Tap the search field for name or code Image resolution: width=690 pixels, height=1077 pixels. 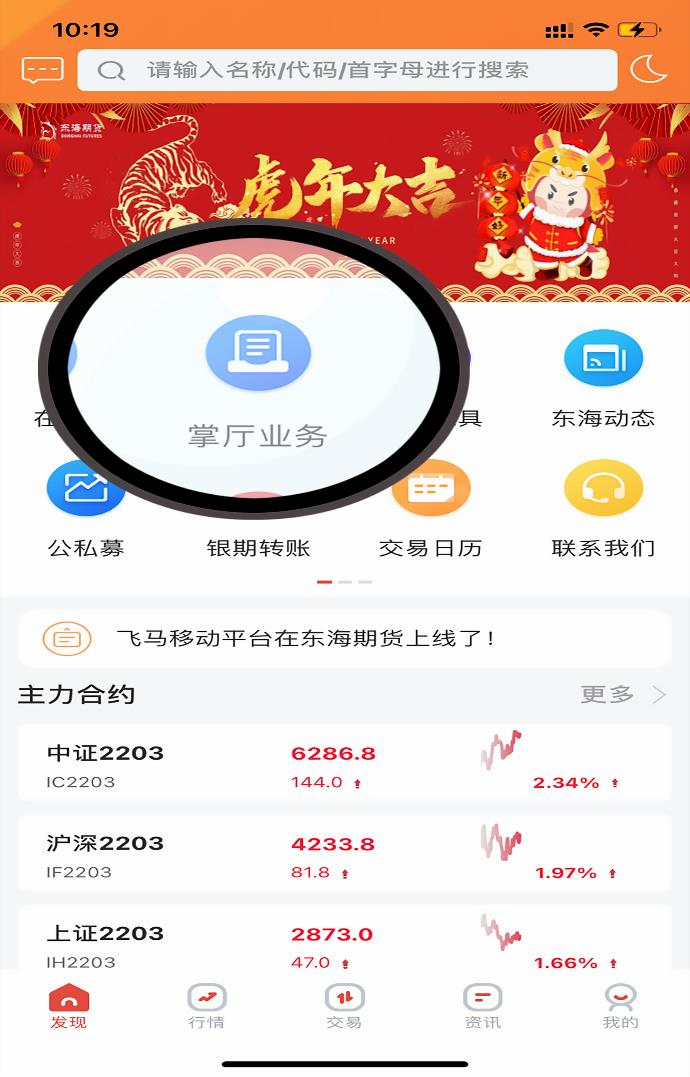tap(347, 70)
